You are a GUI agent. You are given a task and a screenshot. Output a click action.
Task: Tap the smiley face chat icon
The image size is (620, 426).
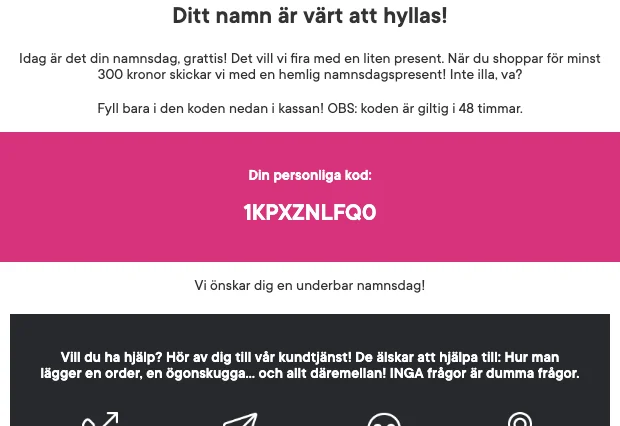coord(383,420)
